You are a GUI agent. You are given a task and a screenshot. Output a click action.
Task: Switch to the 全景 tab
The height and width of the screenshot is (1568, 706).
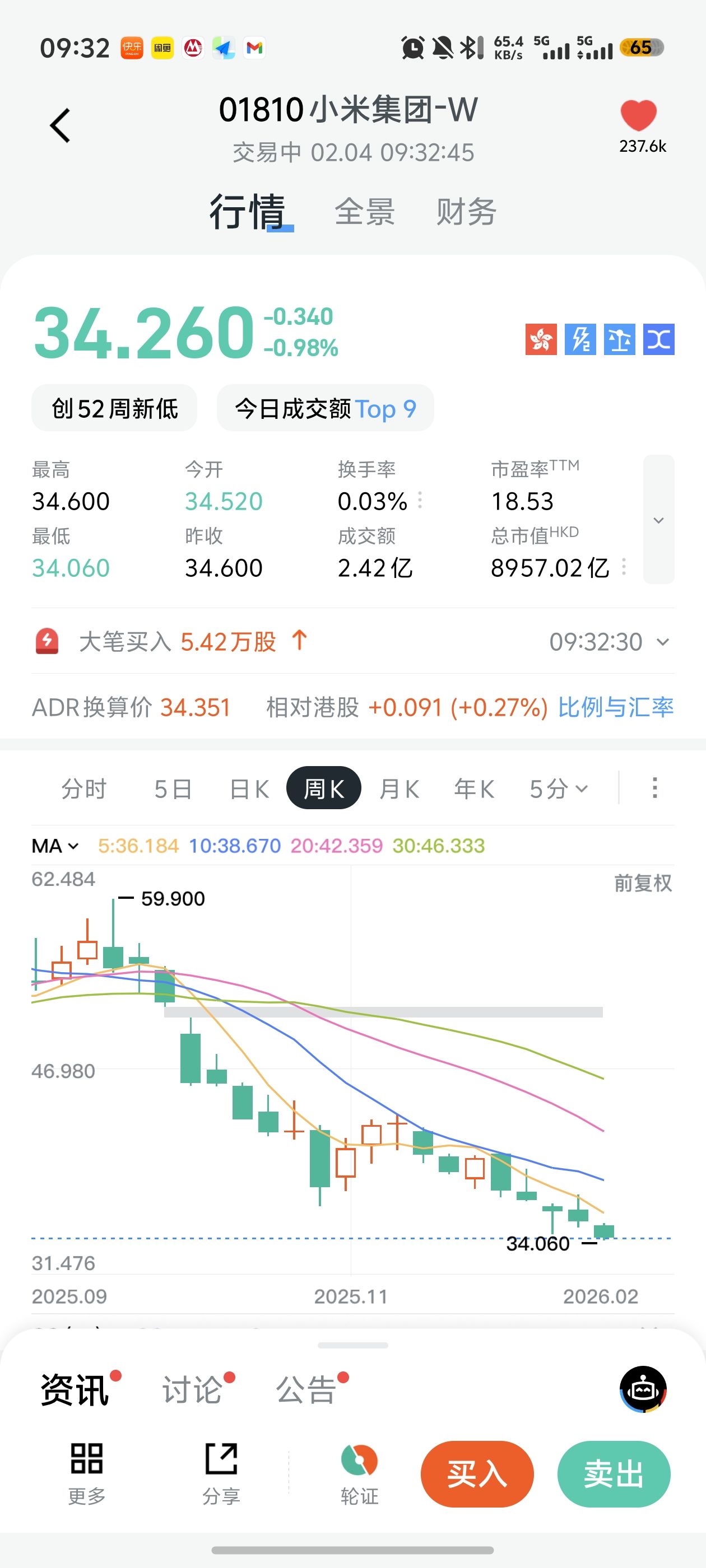click(x=364, y=212)
